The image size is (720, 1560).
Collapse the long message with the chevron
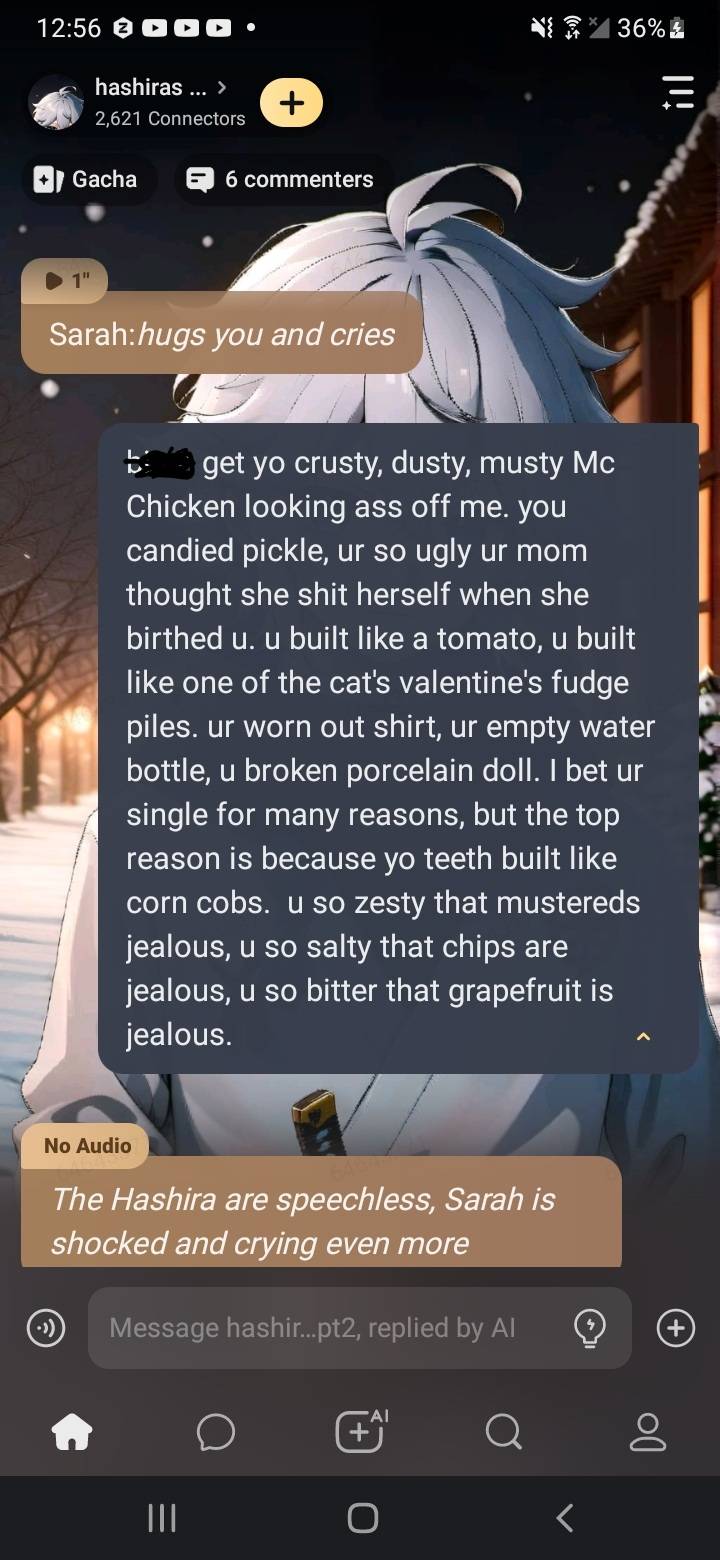coord(643,1037)
